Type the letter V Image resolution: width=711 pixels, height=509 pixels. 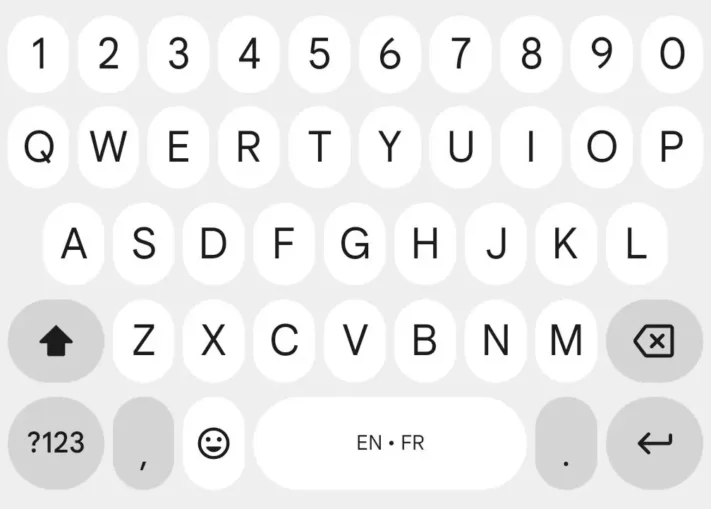[355, 342]
